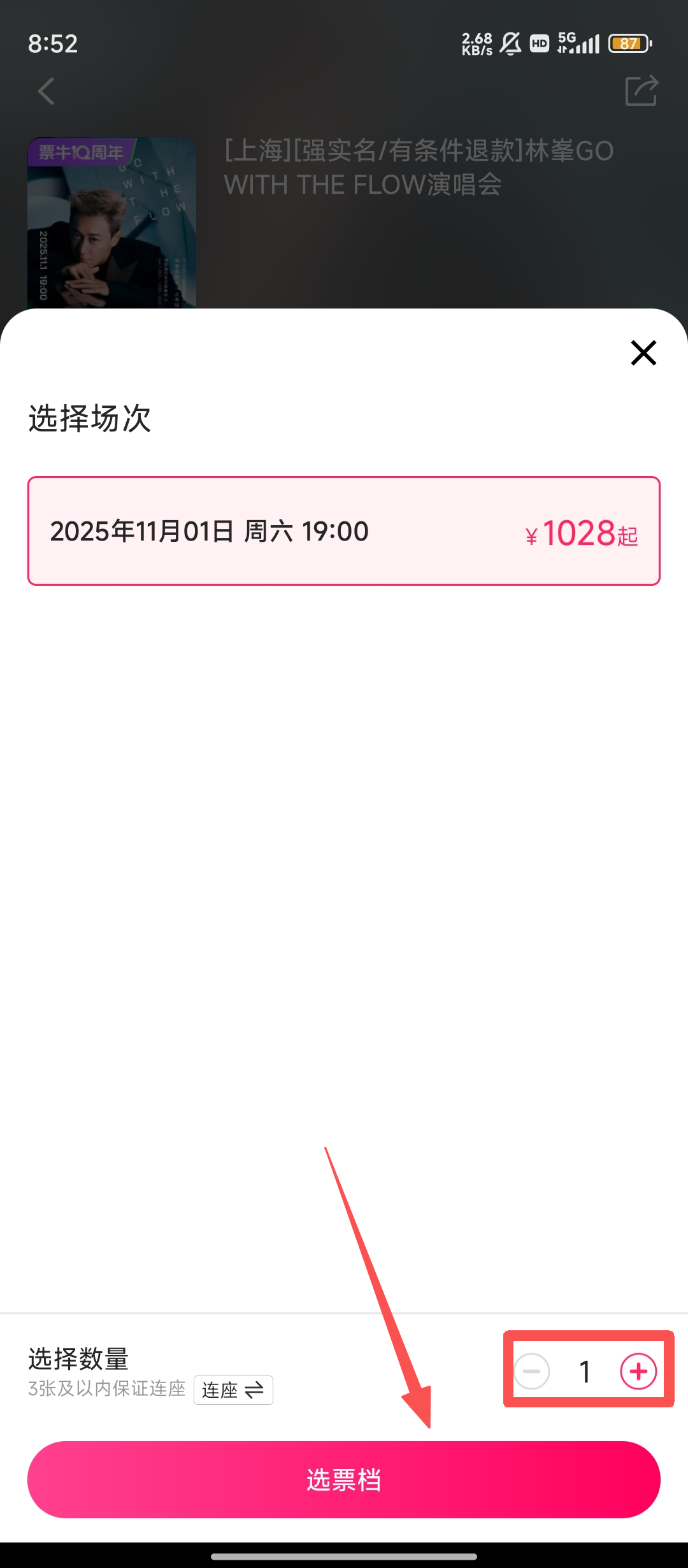Close the session selection sheet
The image size is (688, 1568).
click(643, 352)
